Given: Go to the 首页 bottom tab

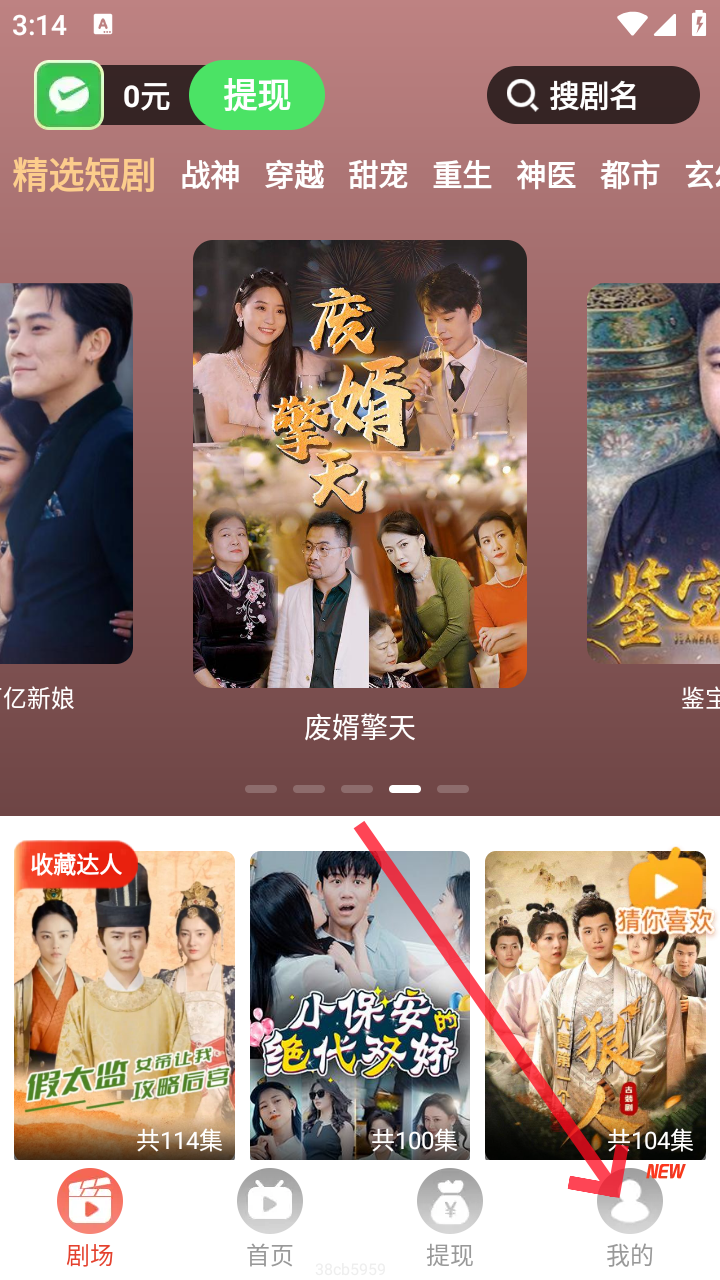Looking at the screenshot, I should (x=270, y=1217).
